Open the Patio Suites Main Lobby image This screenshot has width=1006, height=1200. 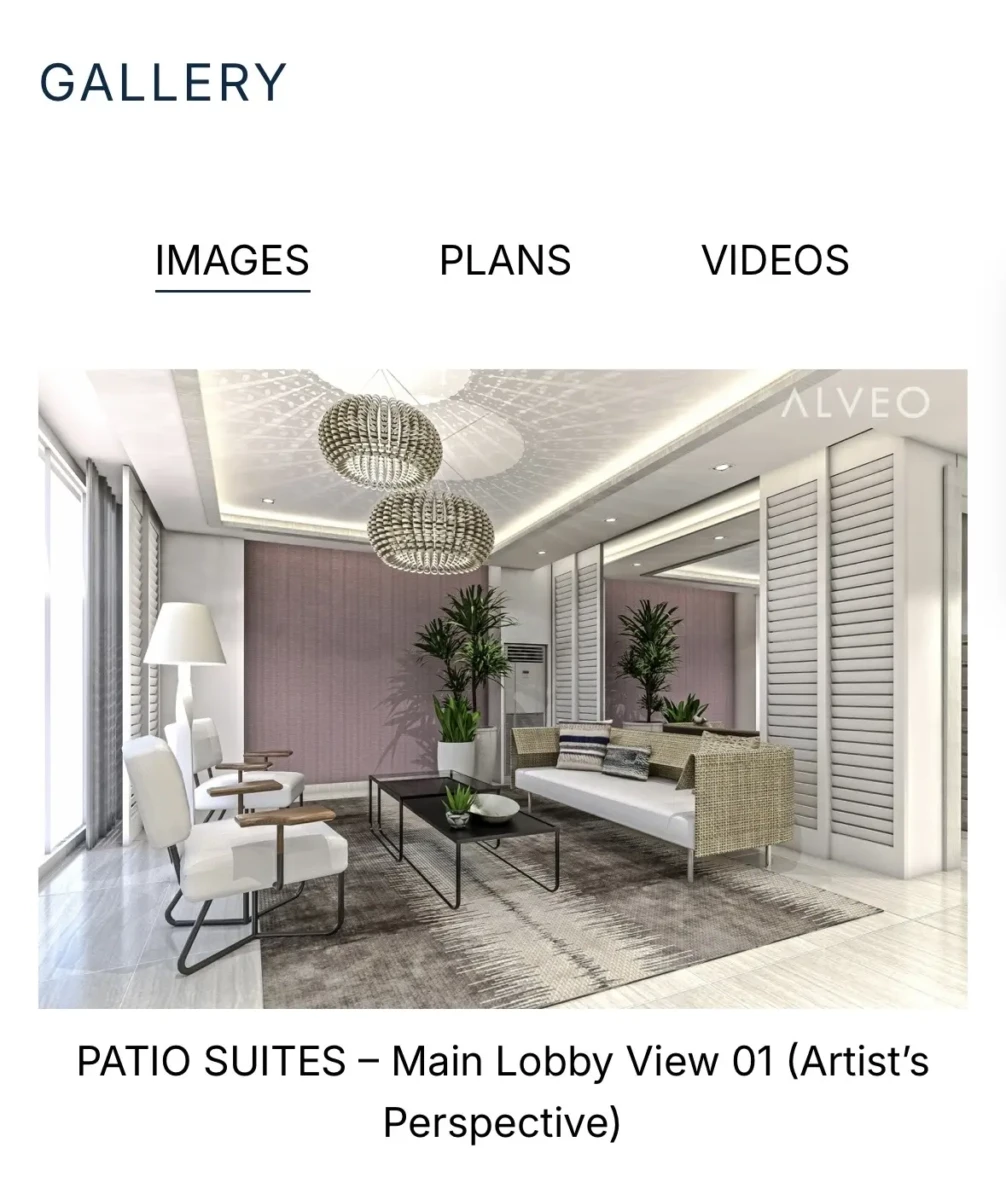click(502, 688)
